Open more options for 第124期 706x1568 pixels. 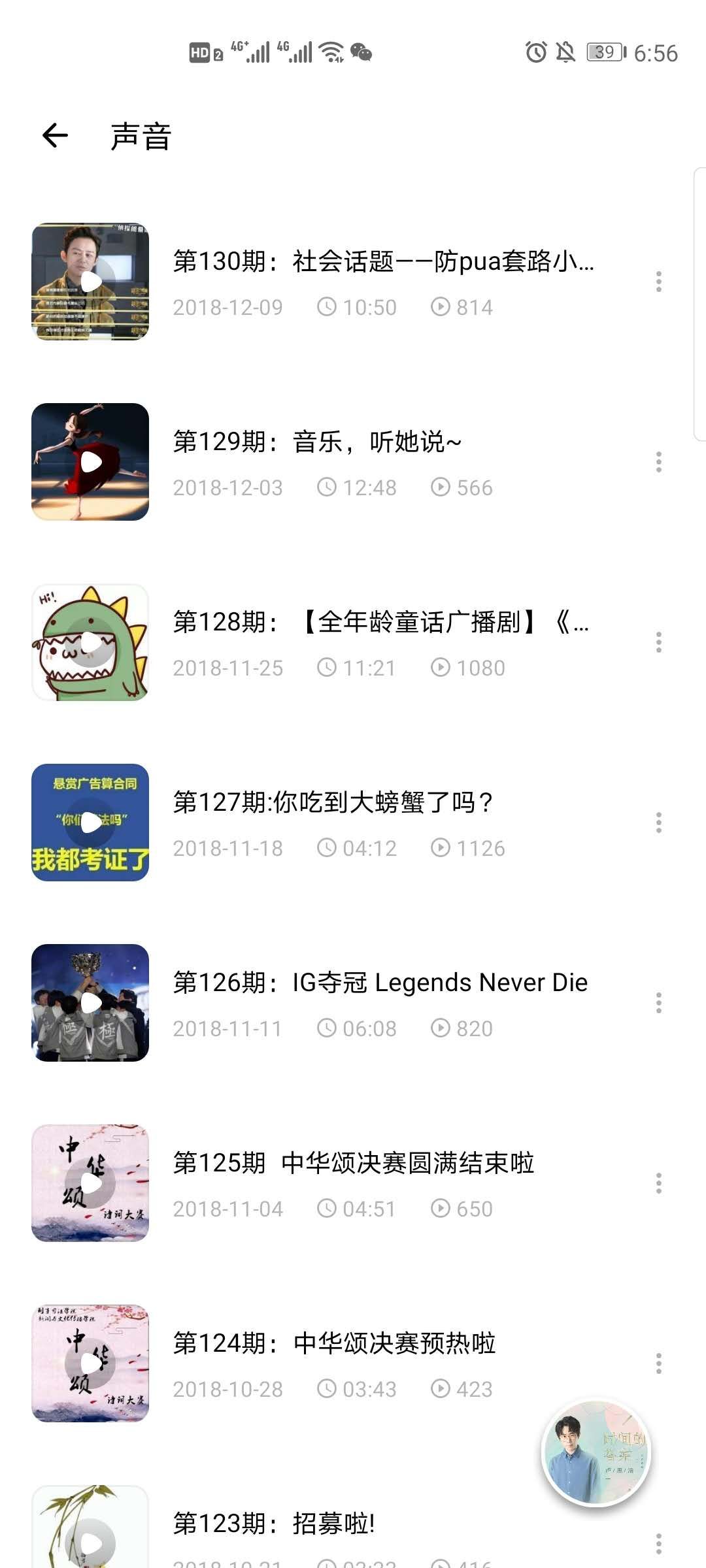pos(658,1364)
